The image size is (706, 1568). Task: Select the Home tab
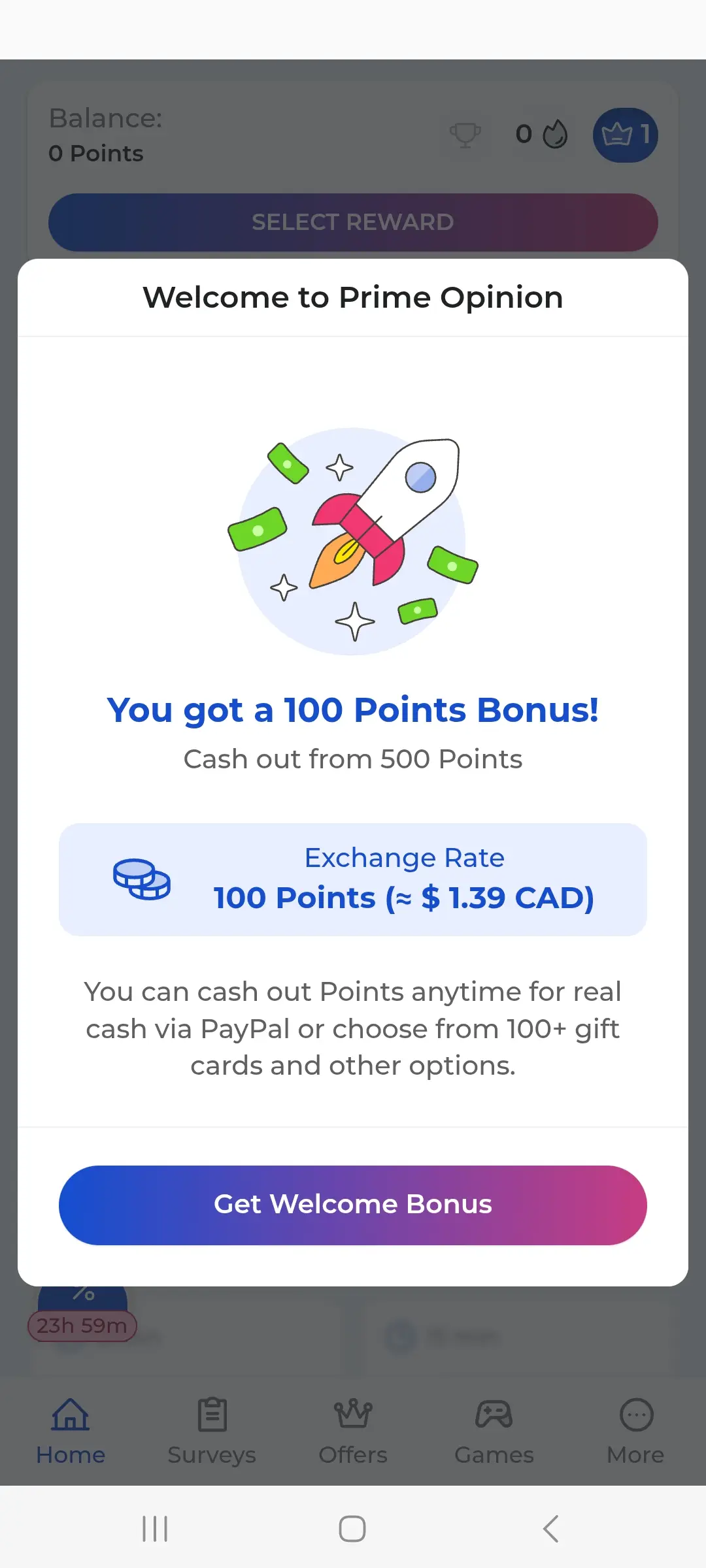[71, 1432]
